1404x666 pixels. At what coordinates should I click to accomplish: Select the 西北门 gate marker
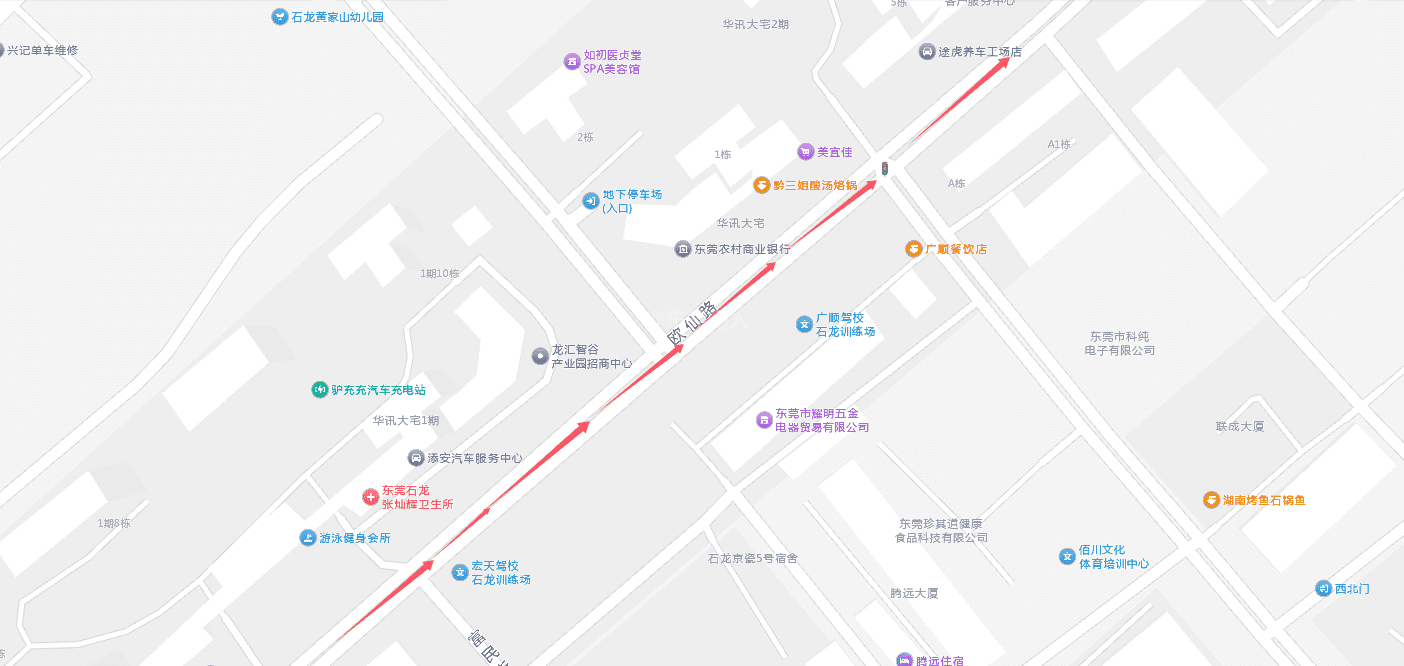[x=1323, y=589]
